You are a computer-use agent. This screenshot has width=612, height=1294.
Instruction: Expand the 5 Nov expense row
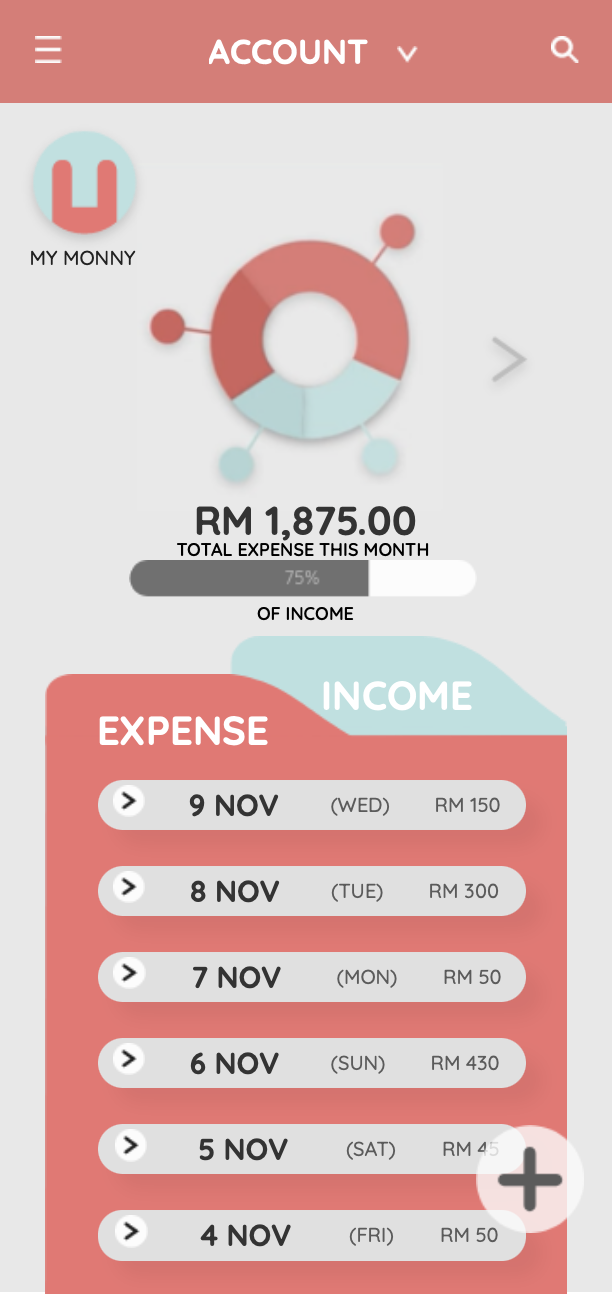[x=129, y=1145]
